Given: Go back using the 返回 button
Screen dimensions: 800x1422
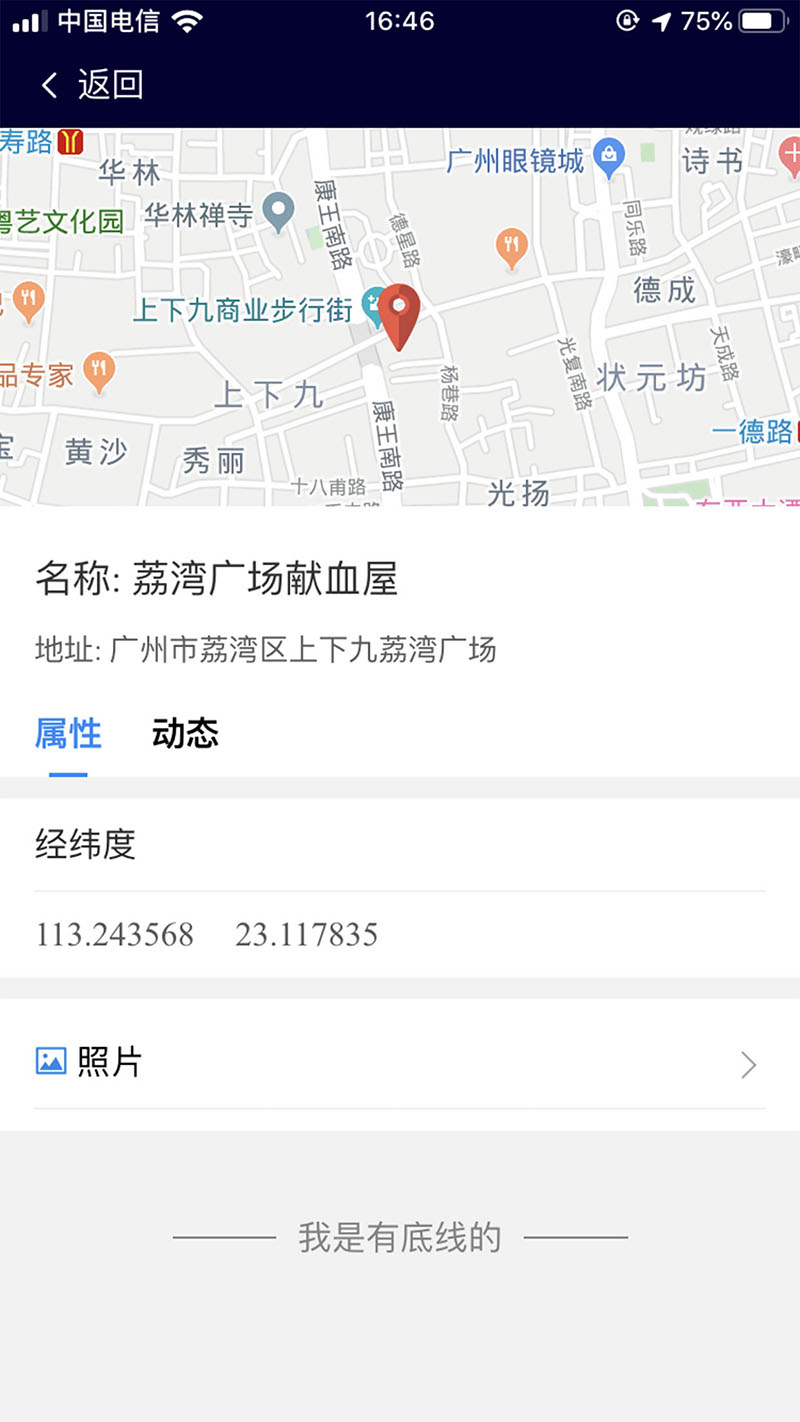Looking at the screenshot, I should (92, 84).
